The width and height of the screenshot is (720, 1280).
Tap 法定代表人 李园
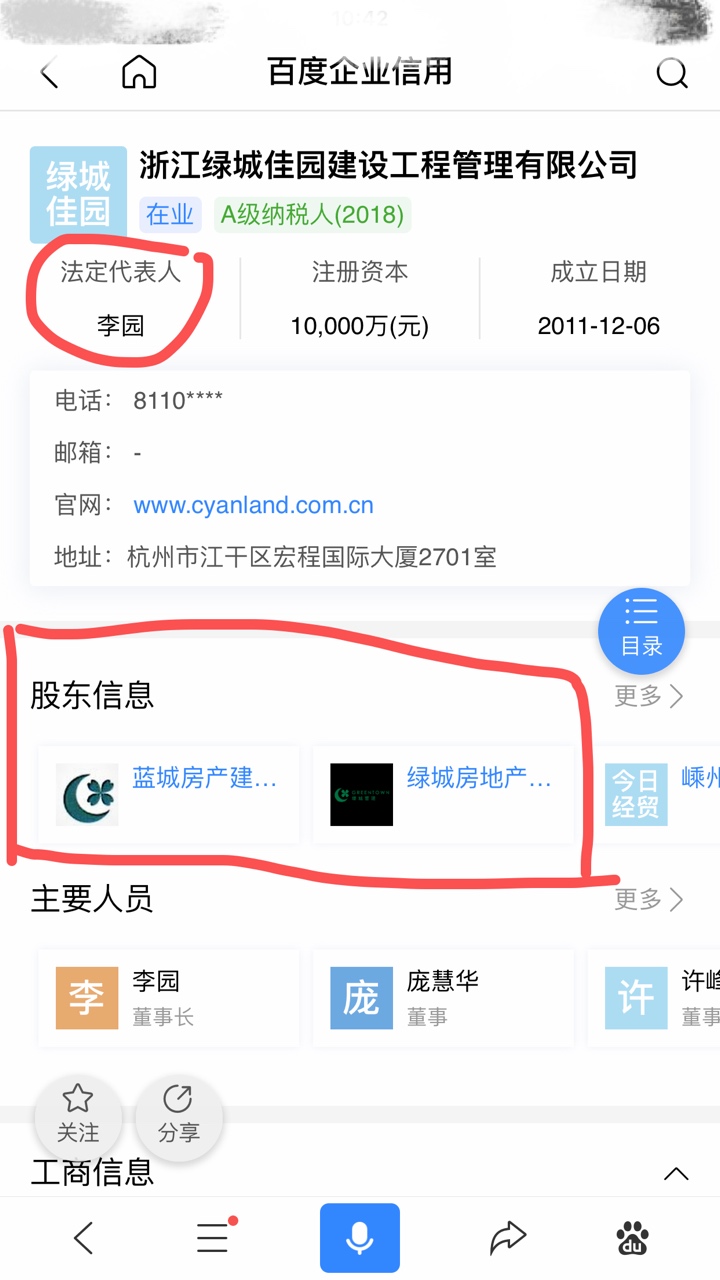[120, 326]
